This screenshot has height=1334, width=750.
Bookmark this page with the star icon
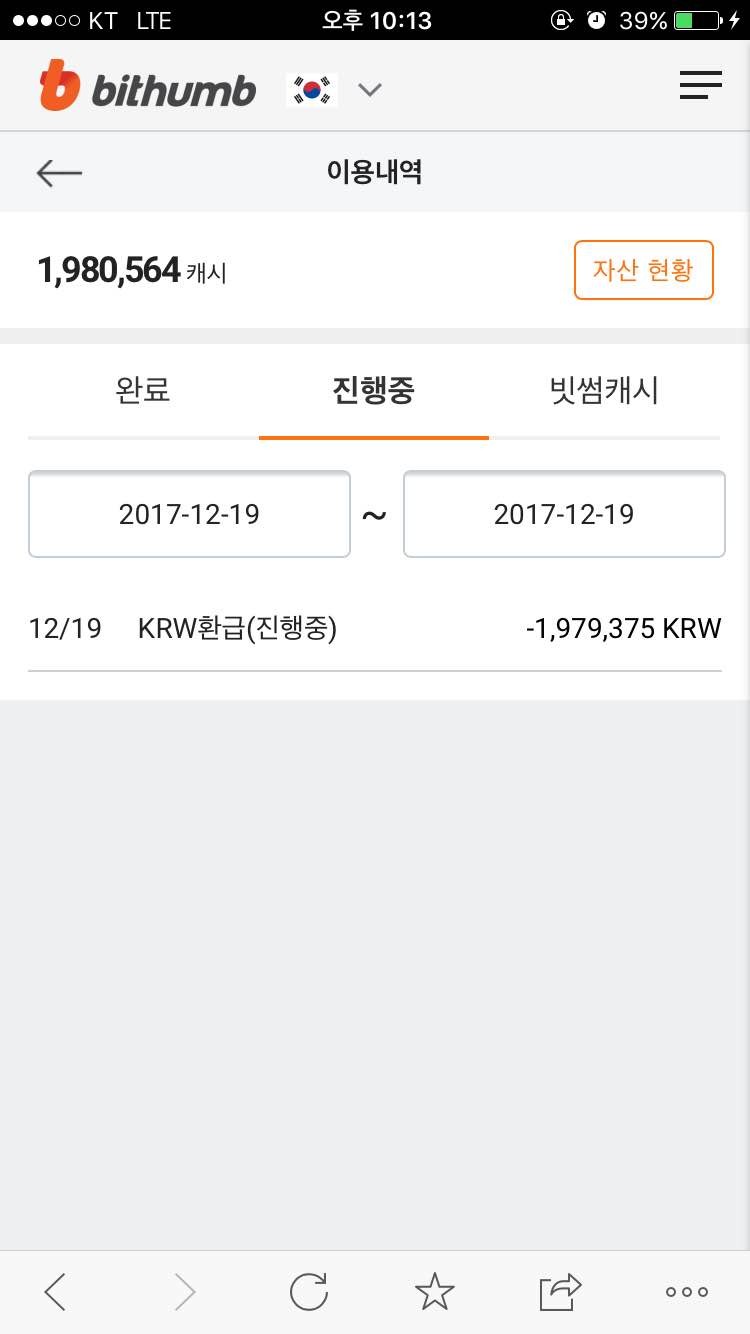click(x=435, y=1291)
